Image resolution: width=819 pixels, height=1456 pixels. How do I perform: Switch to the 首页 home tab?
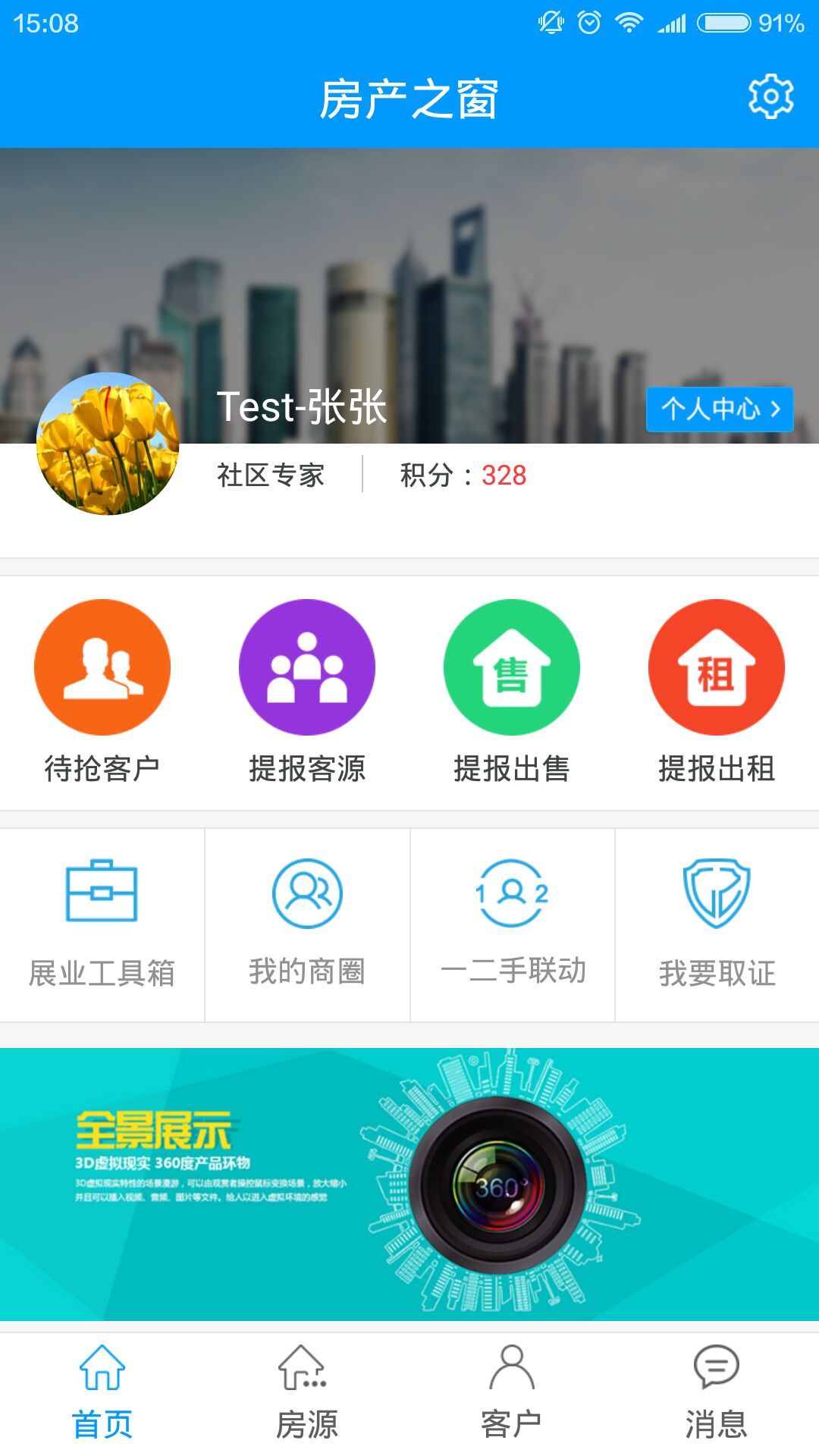pyautogui.click(x=102, y=1392)
